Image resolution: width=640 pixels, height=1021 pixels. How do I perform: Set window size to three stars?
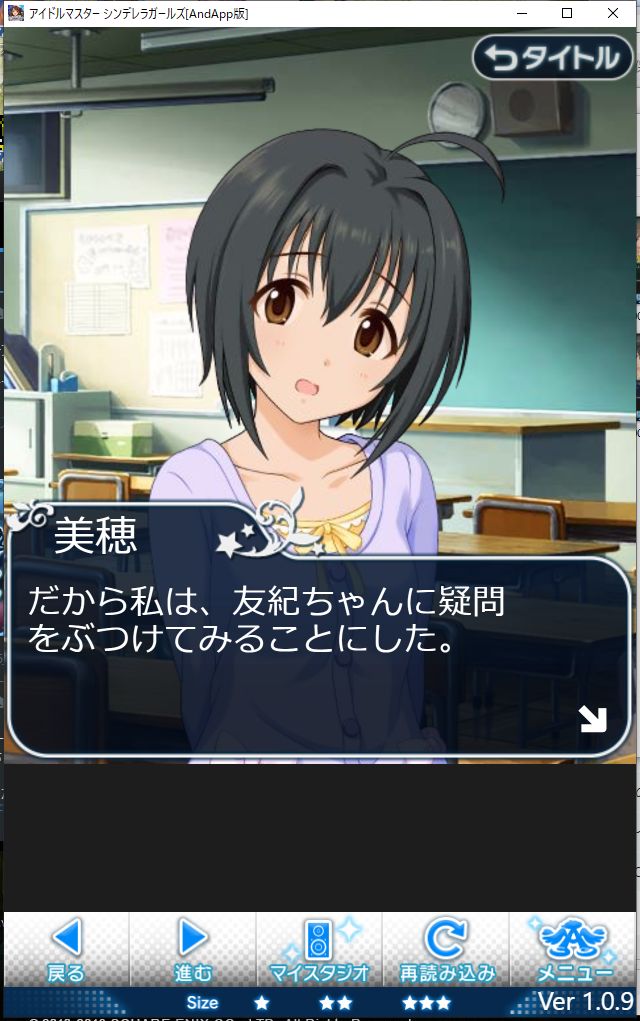click(x=426, y=1002)
